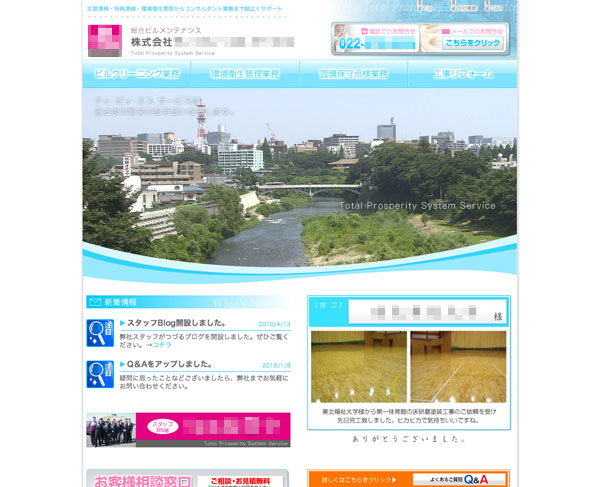Open the Q&Aをアップしました news item
Screen dimensions: 600x487
pos(170,364)
